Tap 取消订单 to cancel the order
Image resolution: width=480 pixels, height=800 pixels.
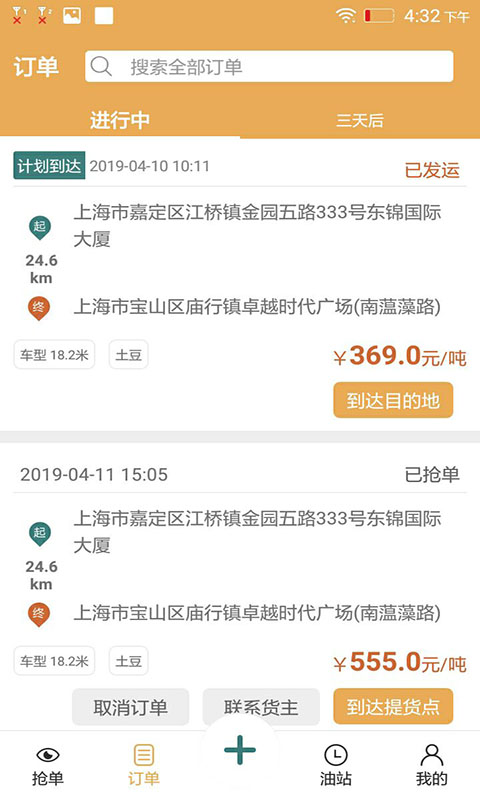131,707
